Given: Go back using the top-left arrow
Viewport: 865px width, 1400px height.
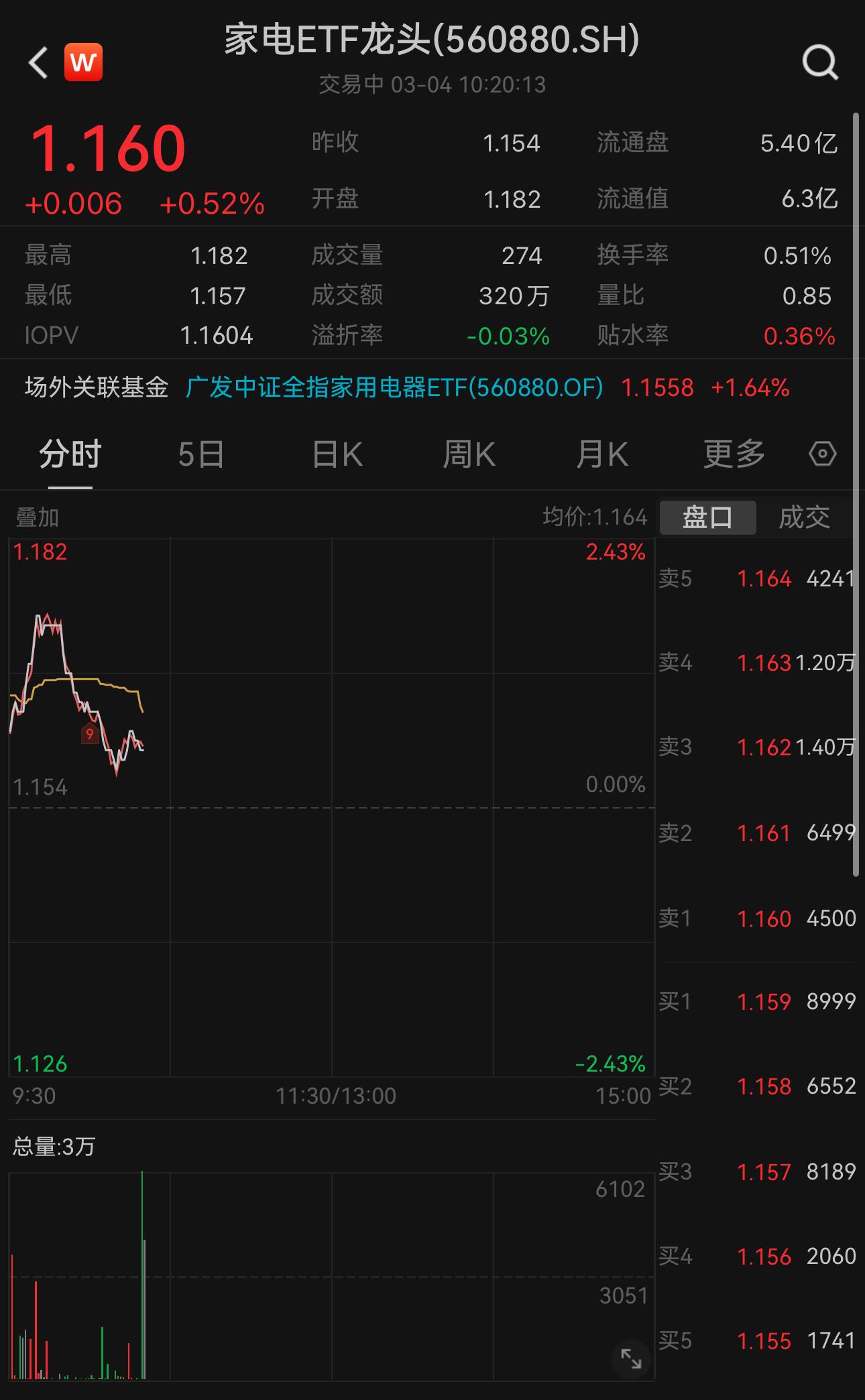Looking at the screenshot, I should pyautogui.click(x=38, y=62).
